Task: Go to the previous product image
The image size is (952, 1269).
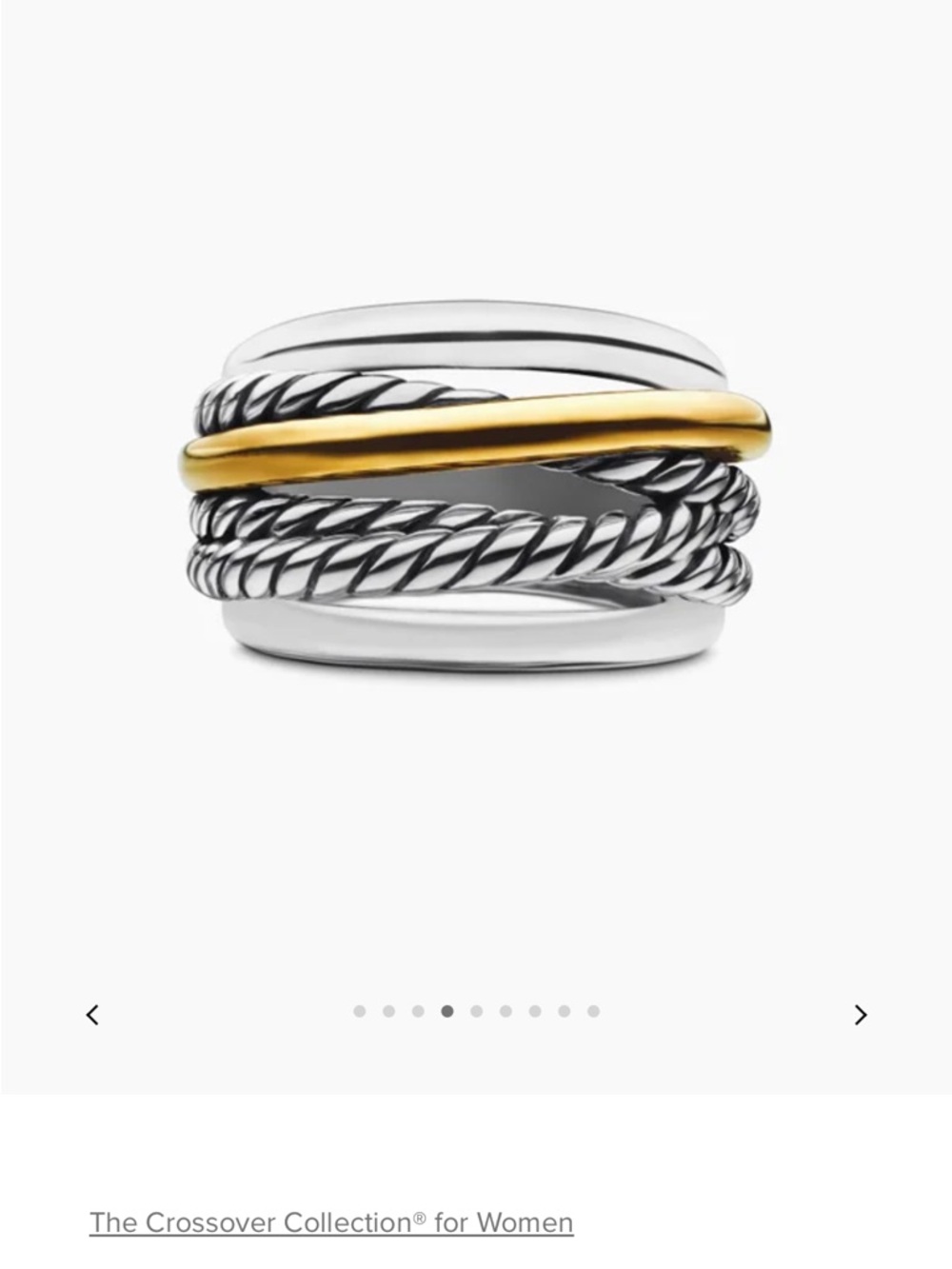Action: point(92,1014)
